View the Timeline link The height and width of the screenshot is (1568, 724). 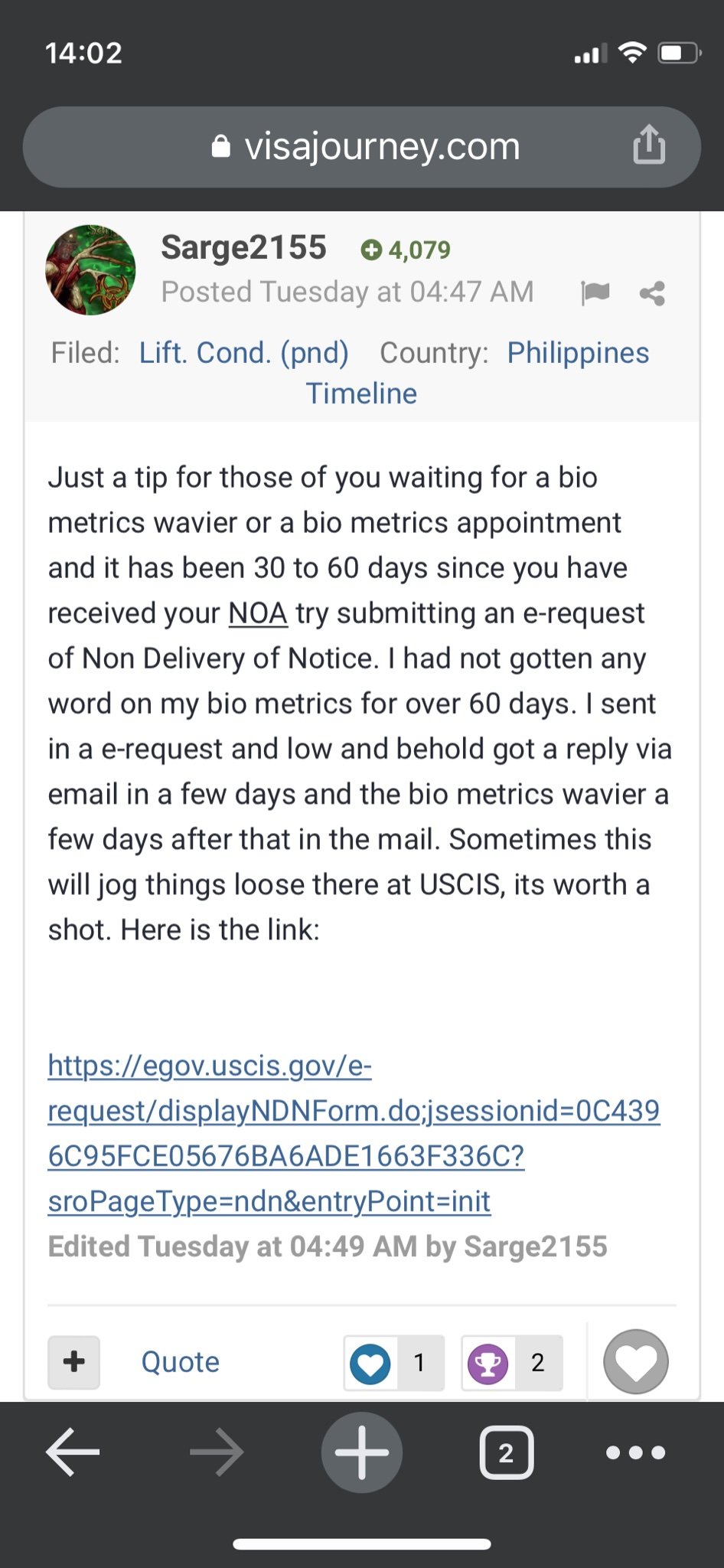(x=361, y=394)
